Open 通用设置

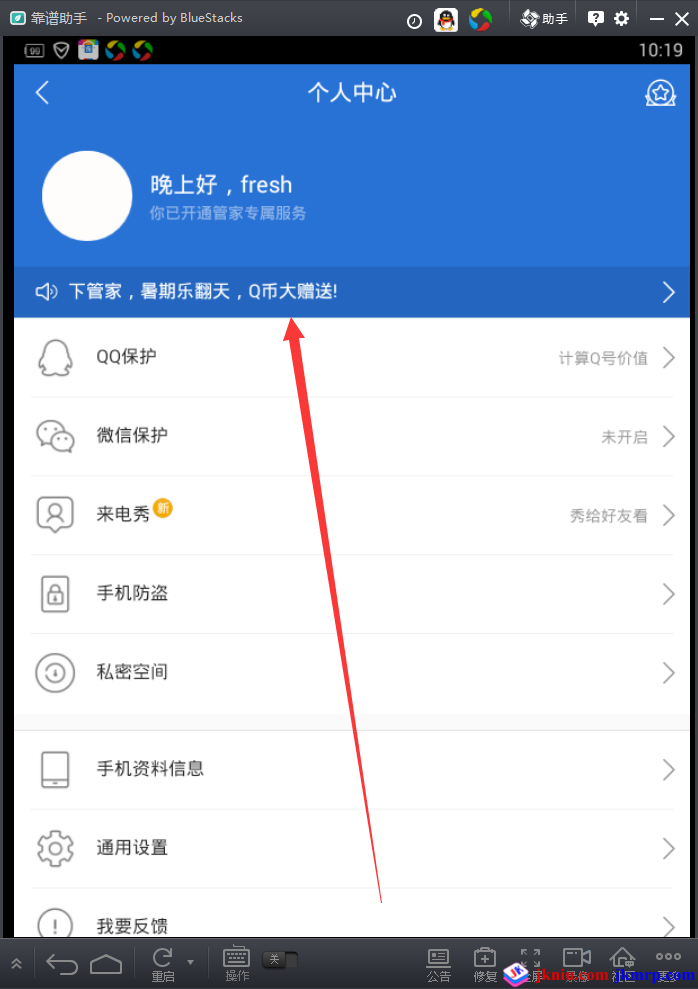coord(352,848)
